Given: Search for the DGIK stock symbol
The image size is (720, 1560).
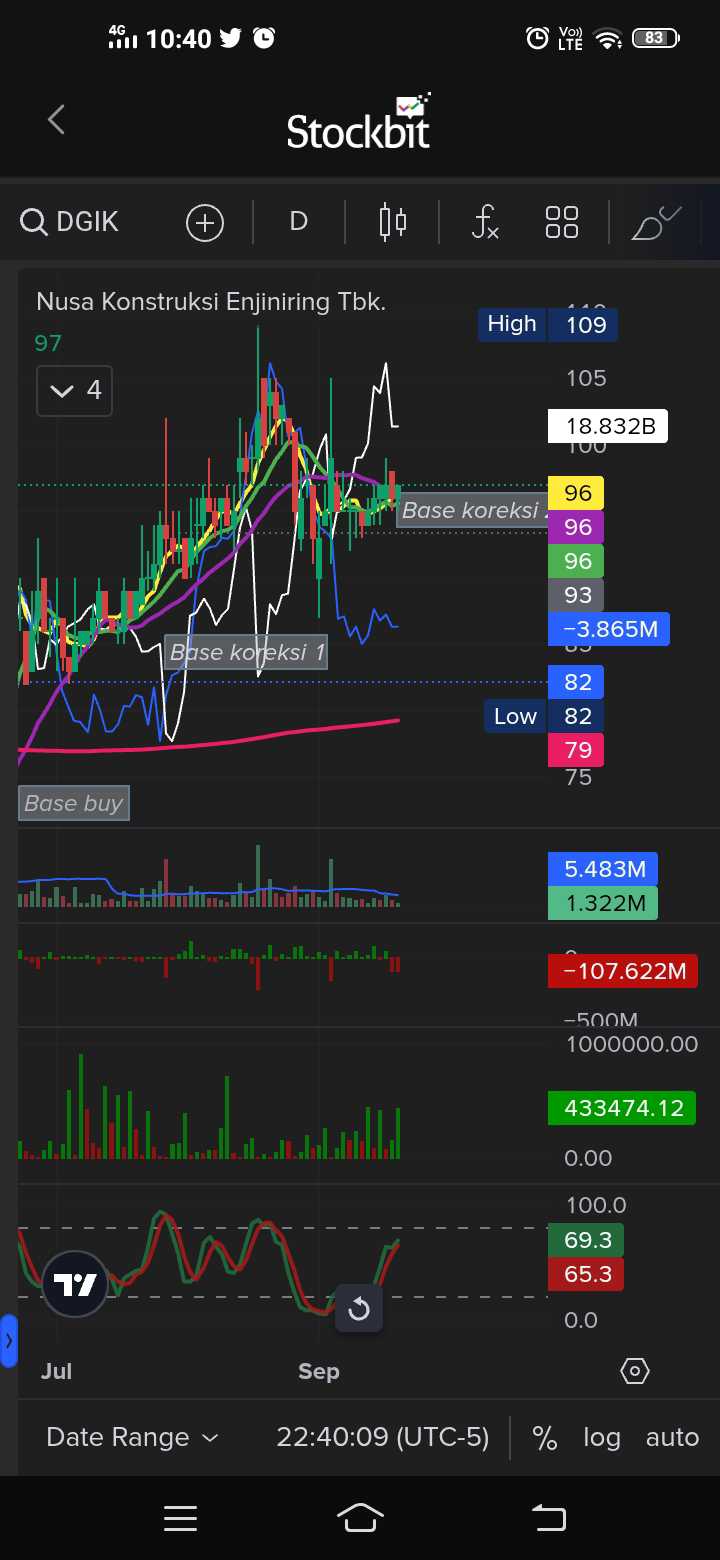Looking at the screenshot, I should coord(70,222).
